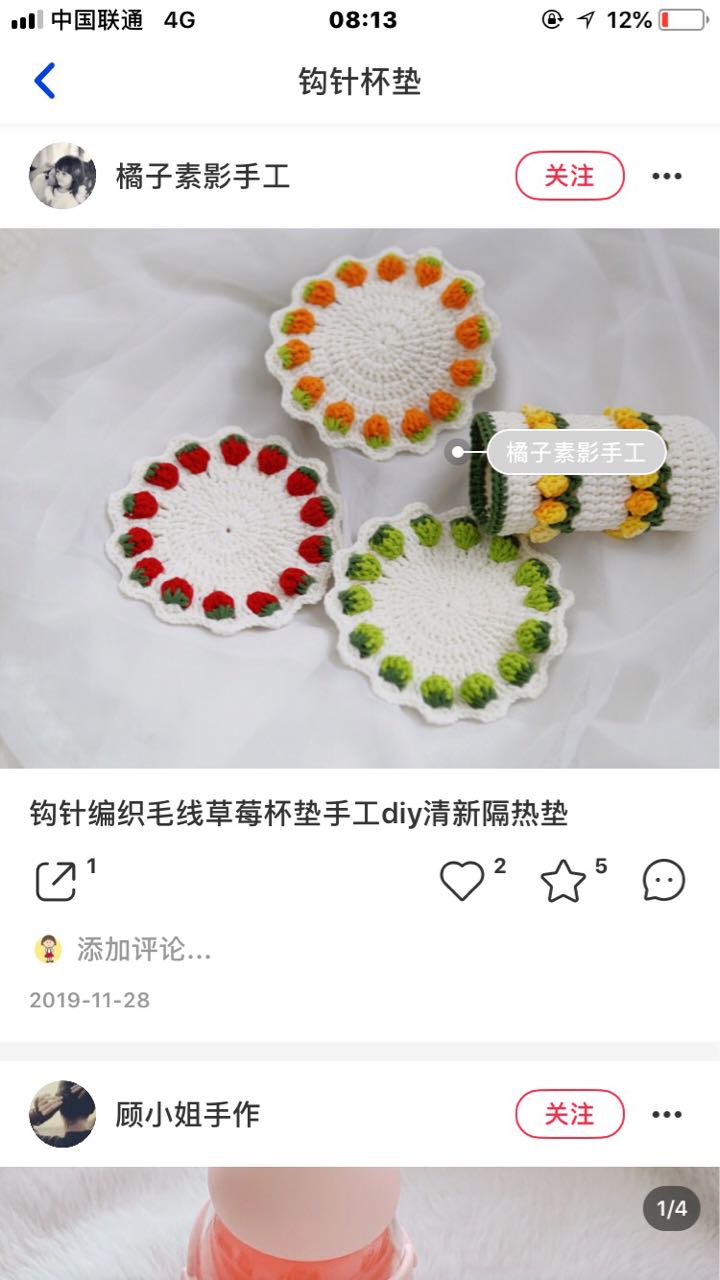Like the strawberry coaster post
This screenshot has height=1280, width=720.
[x=462, y=881]
